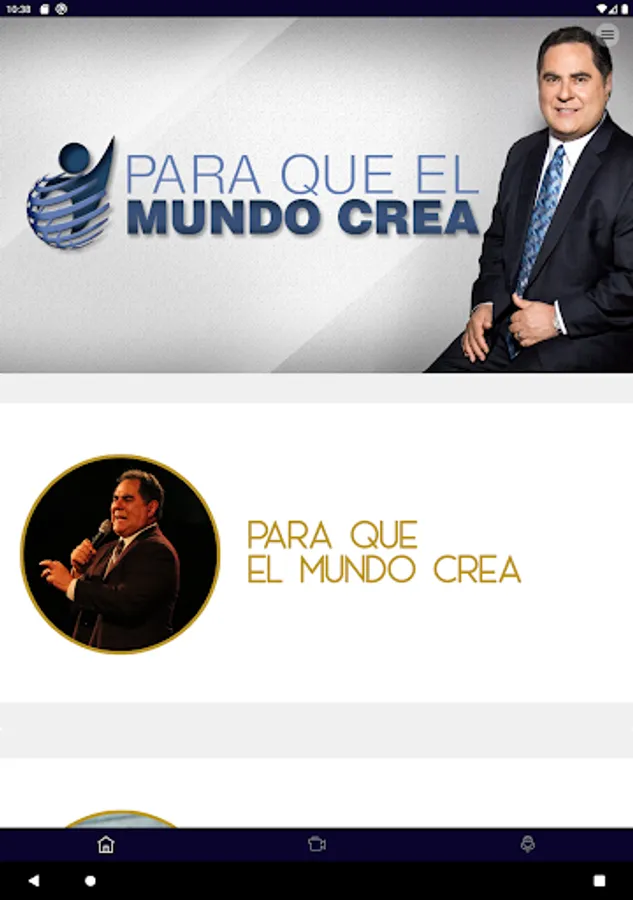
Task: Tap the system back button
Action: (x=34, y=880)
